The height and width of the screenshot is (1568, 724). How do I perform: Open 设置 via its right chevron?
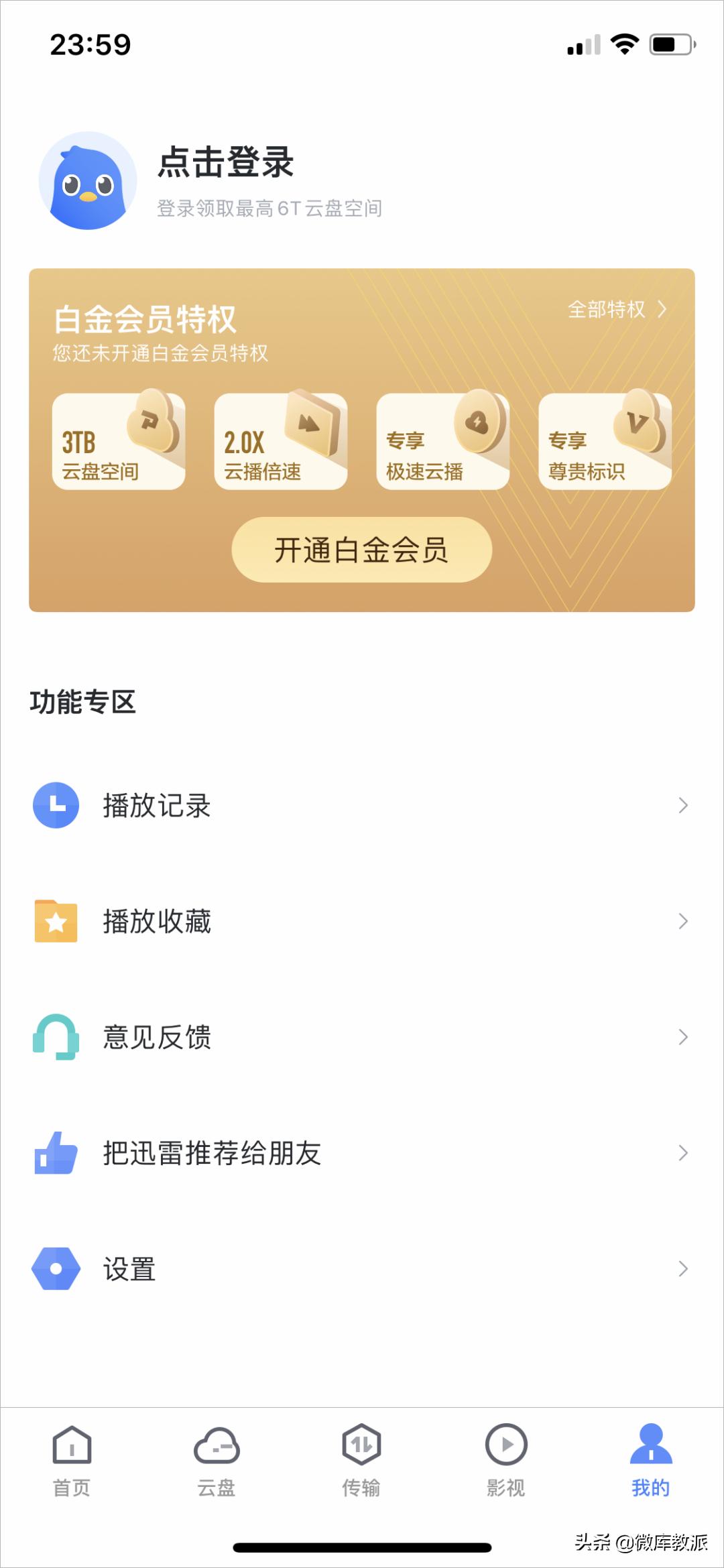(x=683, y=1268)
